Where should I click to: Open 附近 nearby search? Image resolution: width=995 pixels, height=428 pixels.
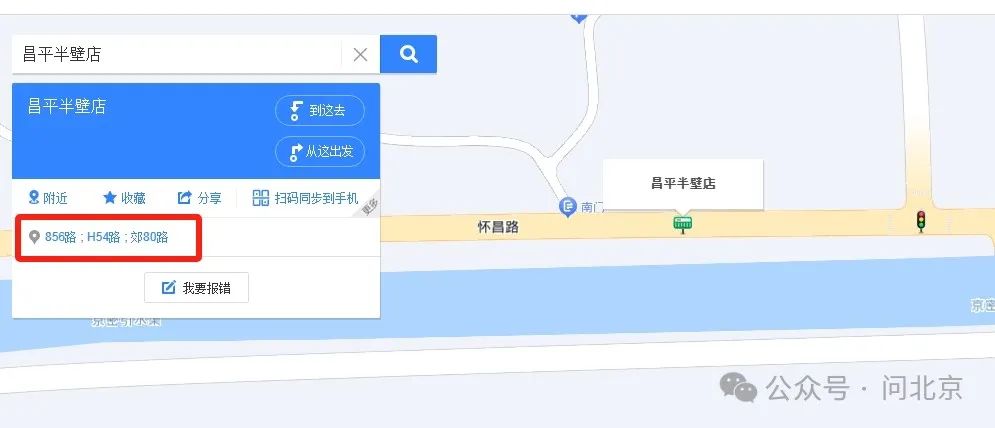click(48, 198)
